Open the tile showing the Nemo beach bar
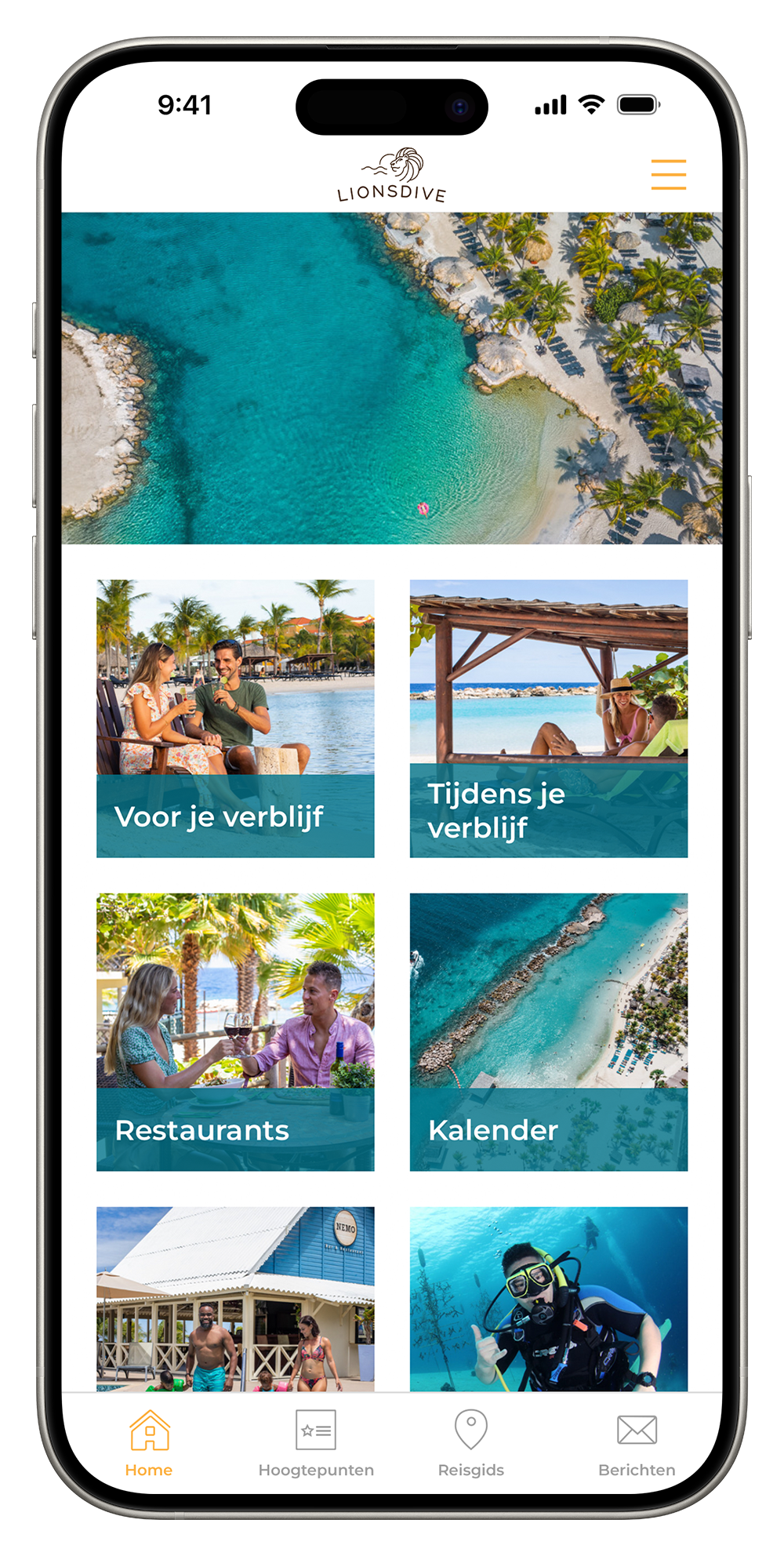784x1556 pixels. click(x=235, y=1299)
